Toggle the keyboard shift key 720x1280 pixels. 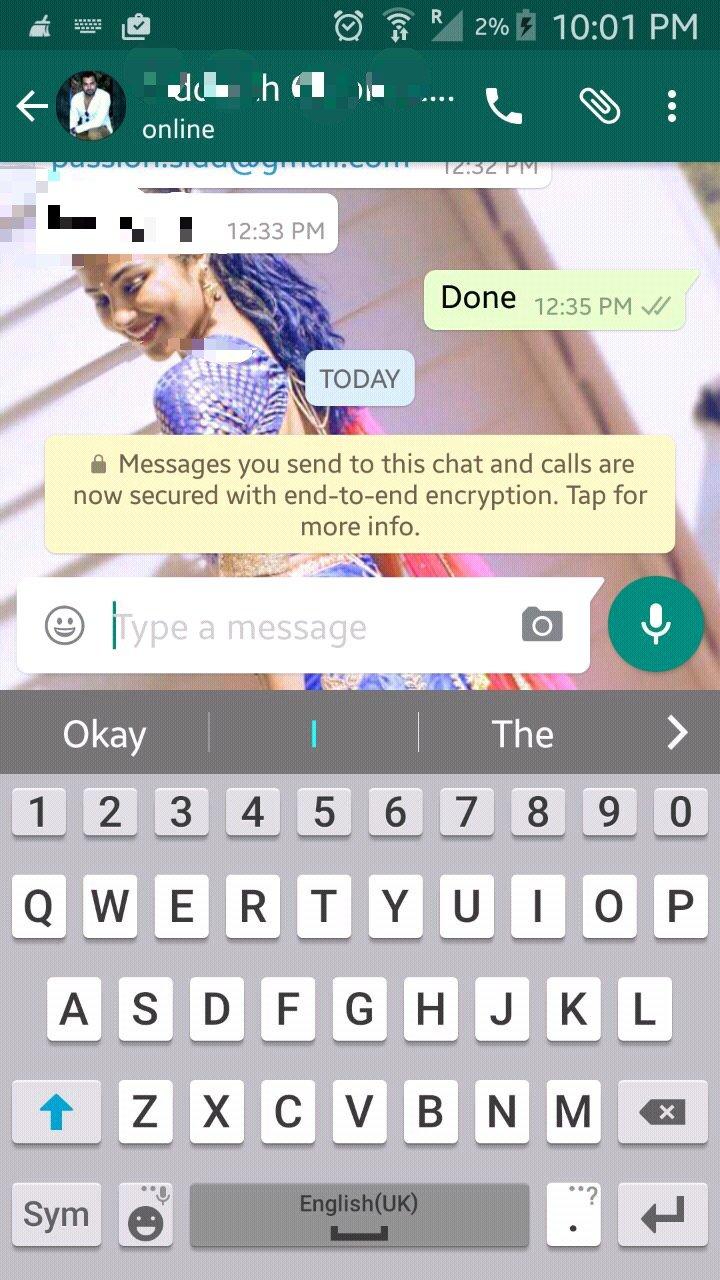[57, 1112]
